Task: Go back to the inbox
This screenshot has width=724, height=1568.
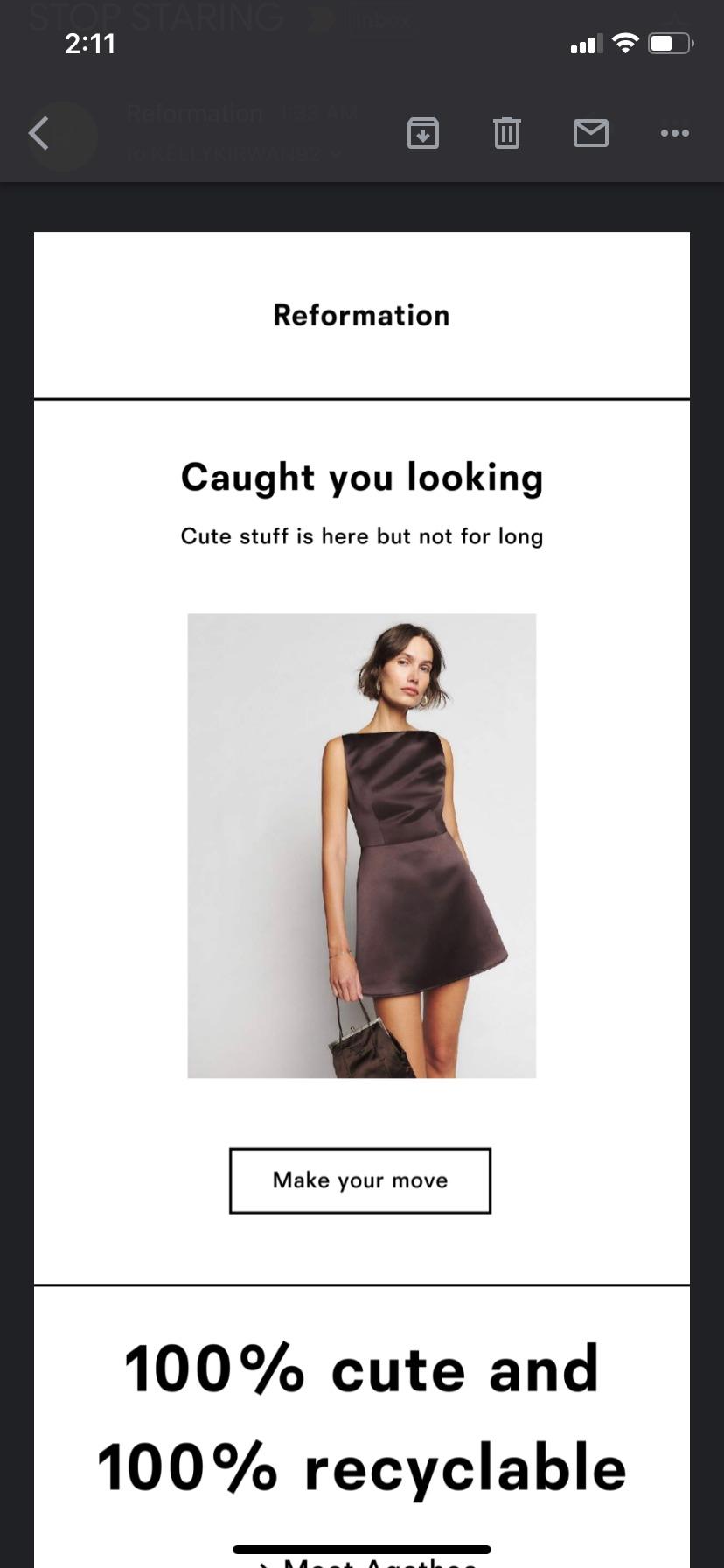Action: pyautogui.click(x=39, y=134)
